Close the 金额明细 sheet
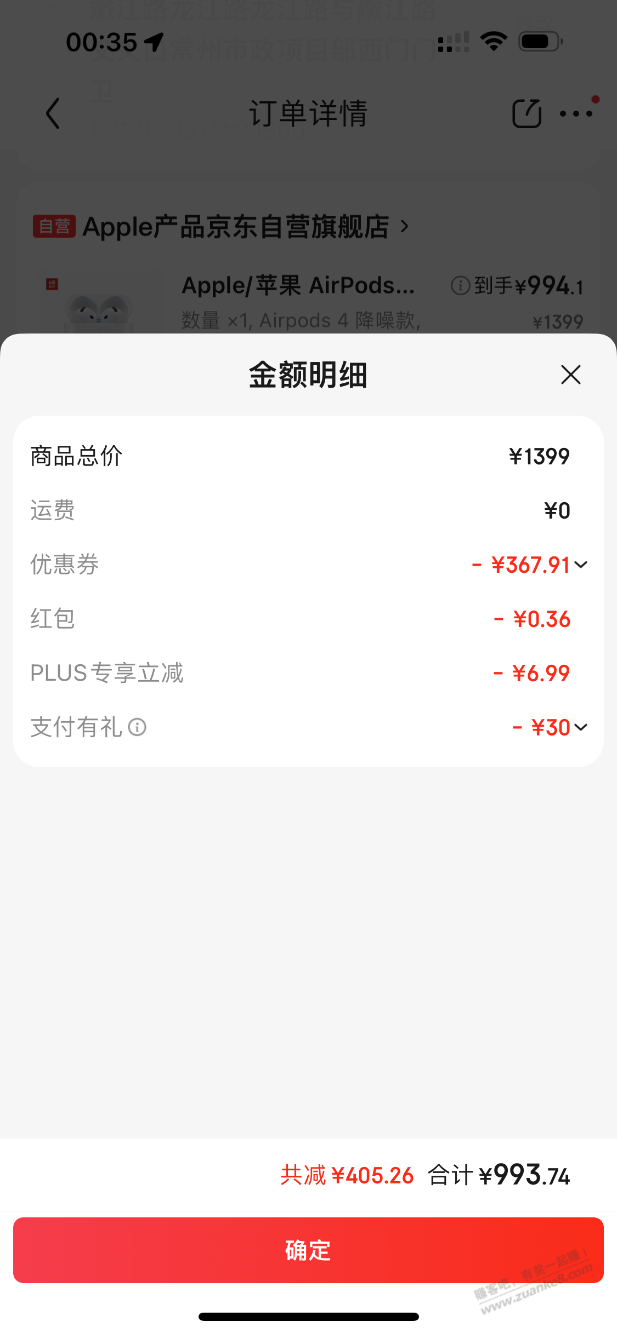617x1334 pixels. click(x=570, y=375)
